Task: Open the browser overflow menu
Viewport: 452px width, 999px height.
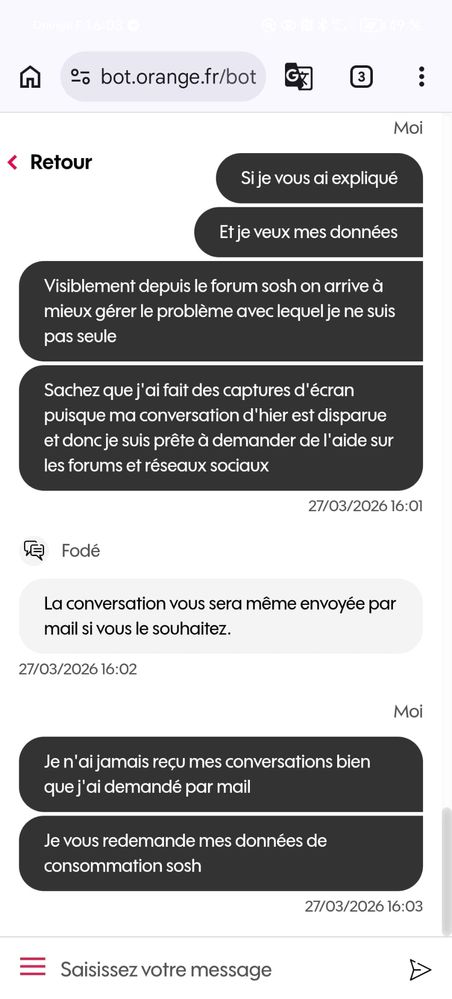Action: (x=421, y=77)
